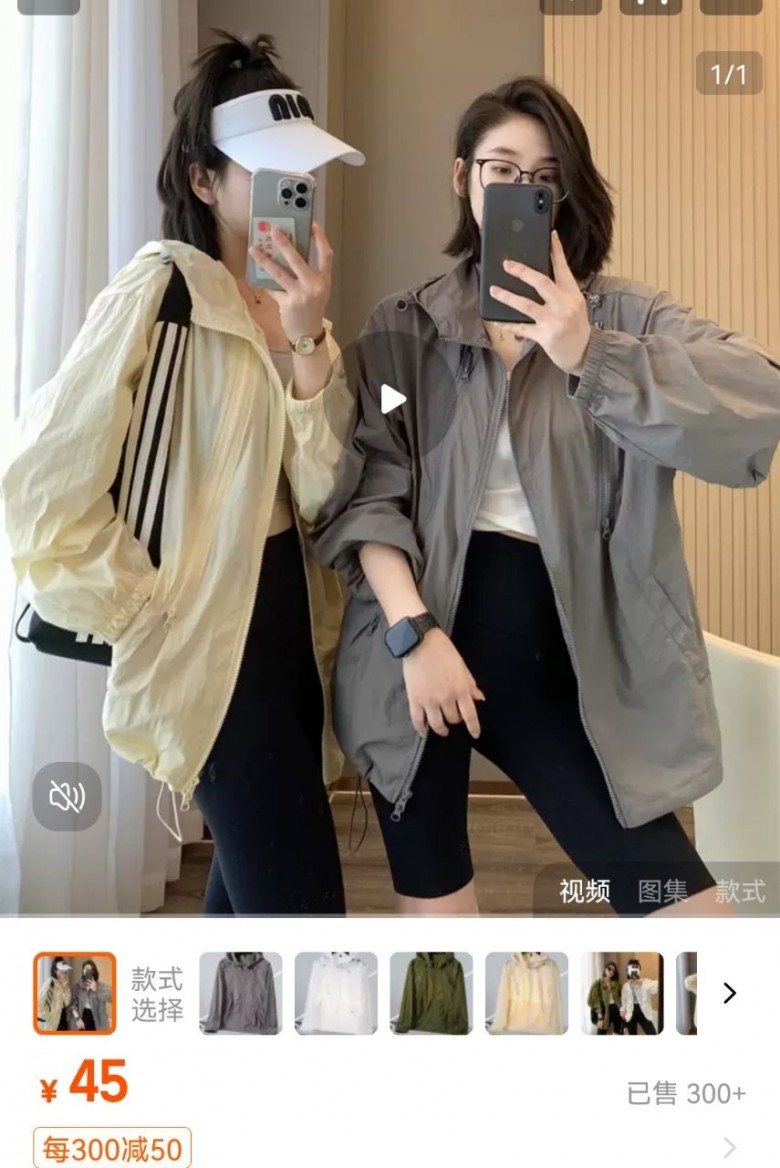Screen dimensions: 780x1168
Task: Switch to the 视频 tab
Action: (x=584, y=891)
